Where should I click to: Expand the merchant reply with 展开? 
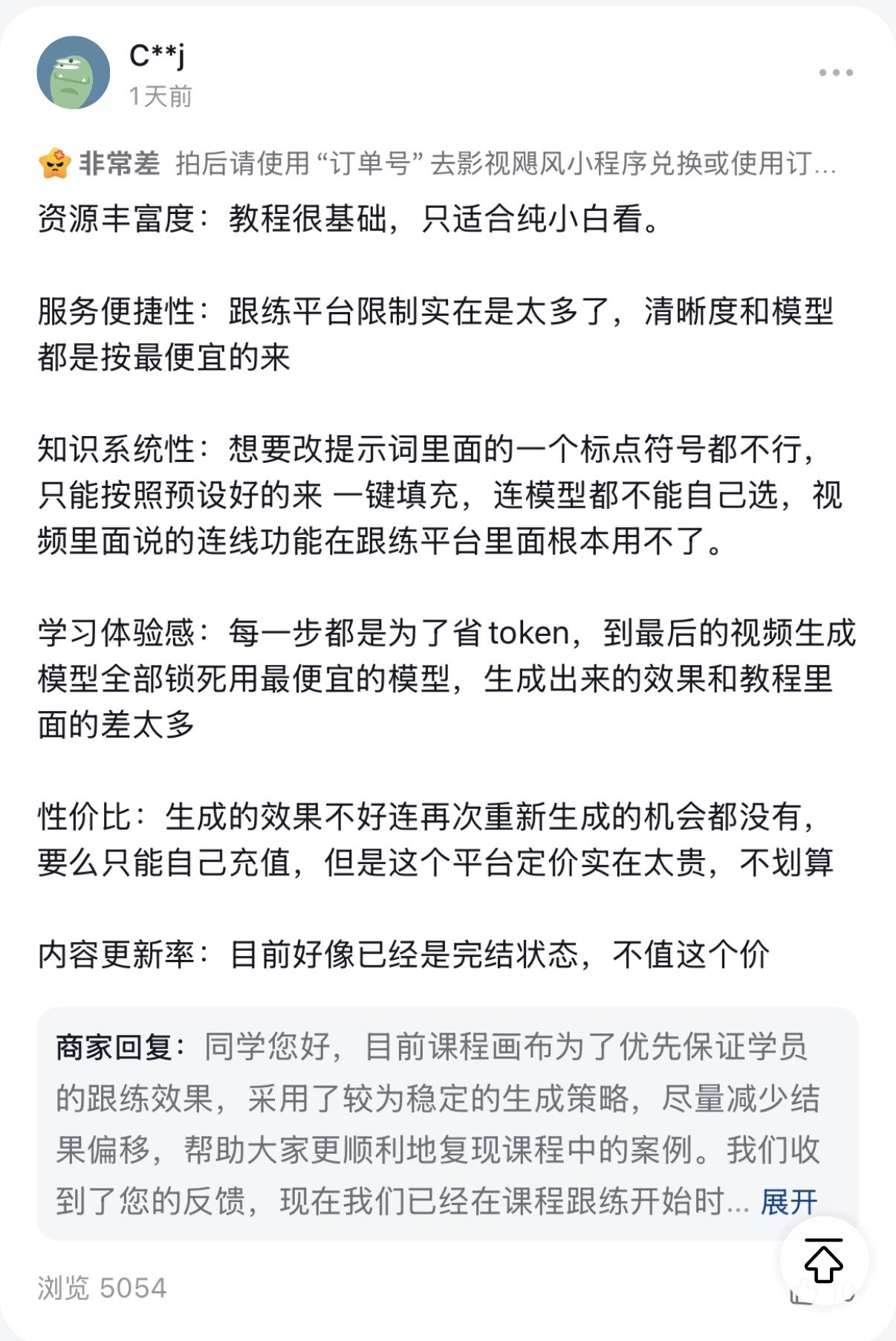click(789, 1201)
